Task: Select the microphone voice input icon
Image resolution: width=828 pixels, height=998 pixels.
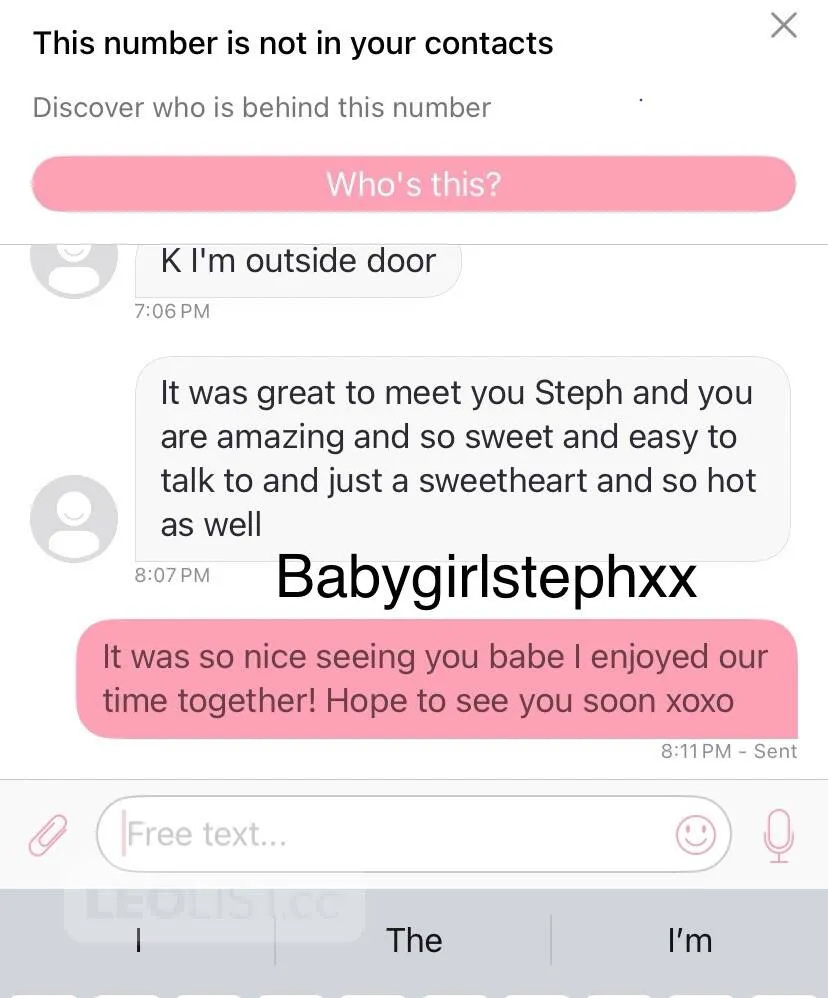Action: click(778, 834)
